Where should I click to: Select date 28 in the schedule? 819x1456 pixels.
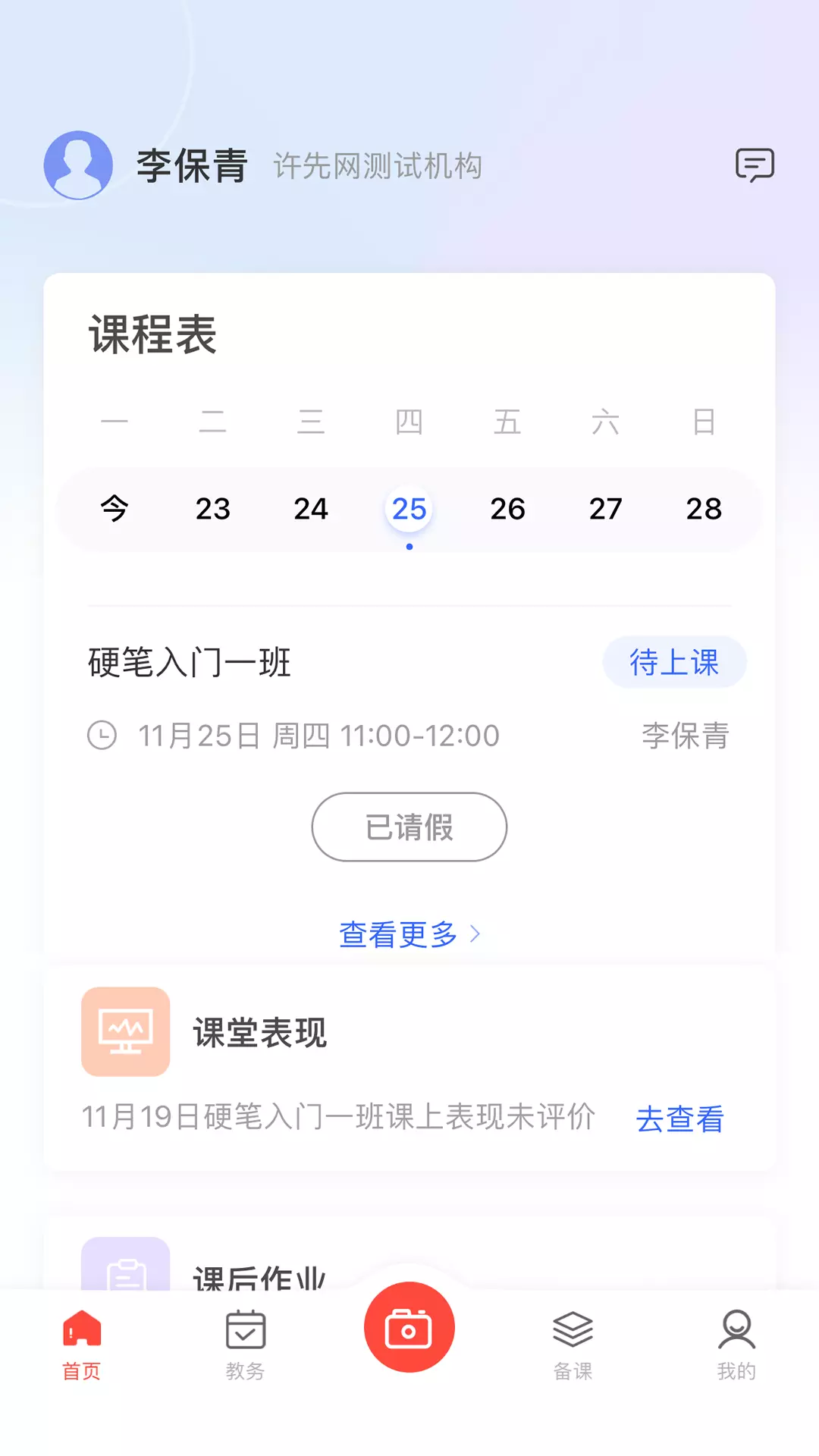coord(704,509)
